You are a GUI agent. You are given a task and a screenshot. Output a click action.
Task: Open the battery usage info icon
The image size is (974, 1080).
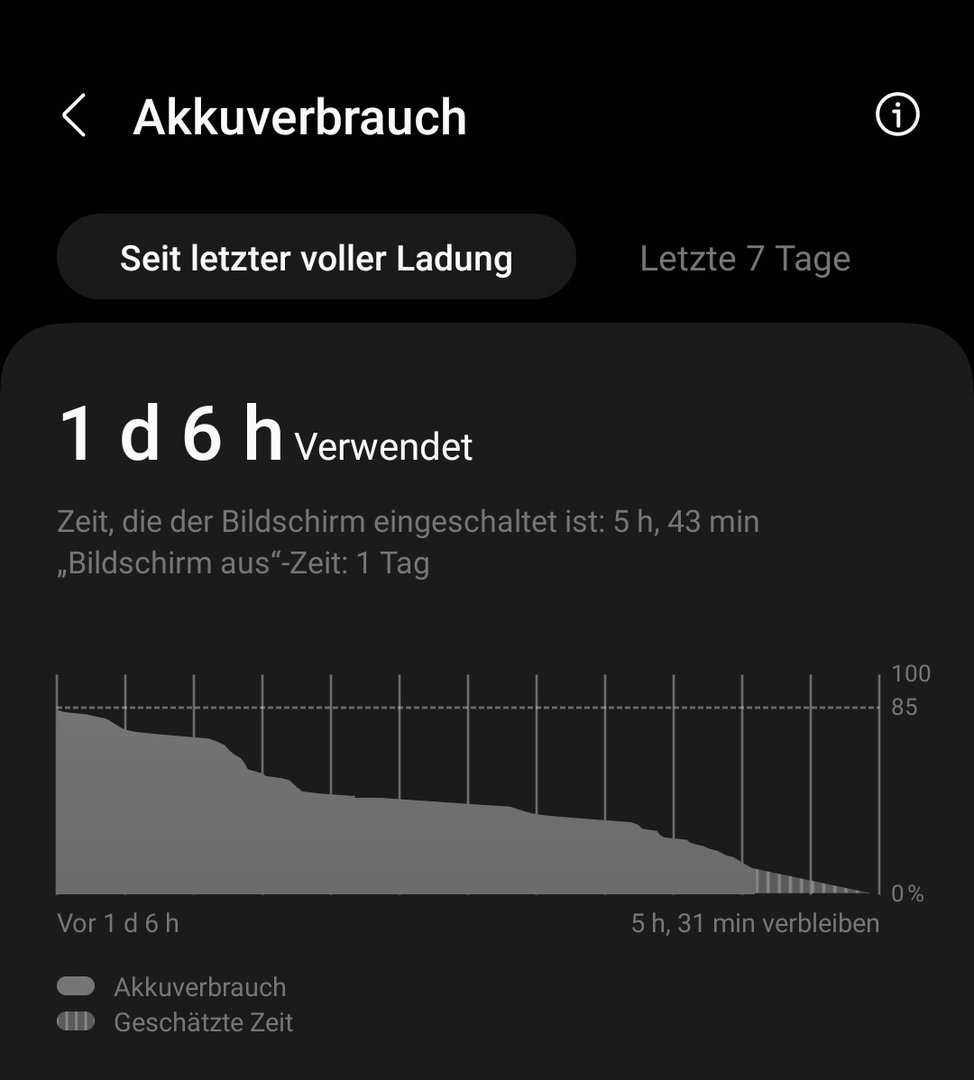(x=897, y=115)
